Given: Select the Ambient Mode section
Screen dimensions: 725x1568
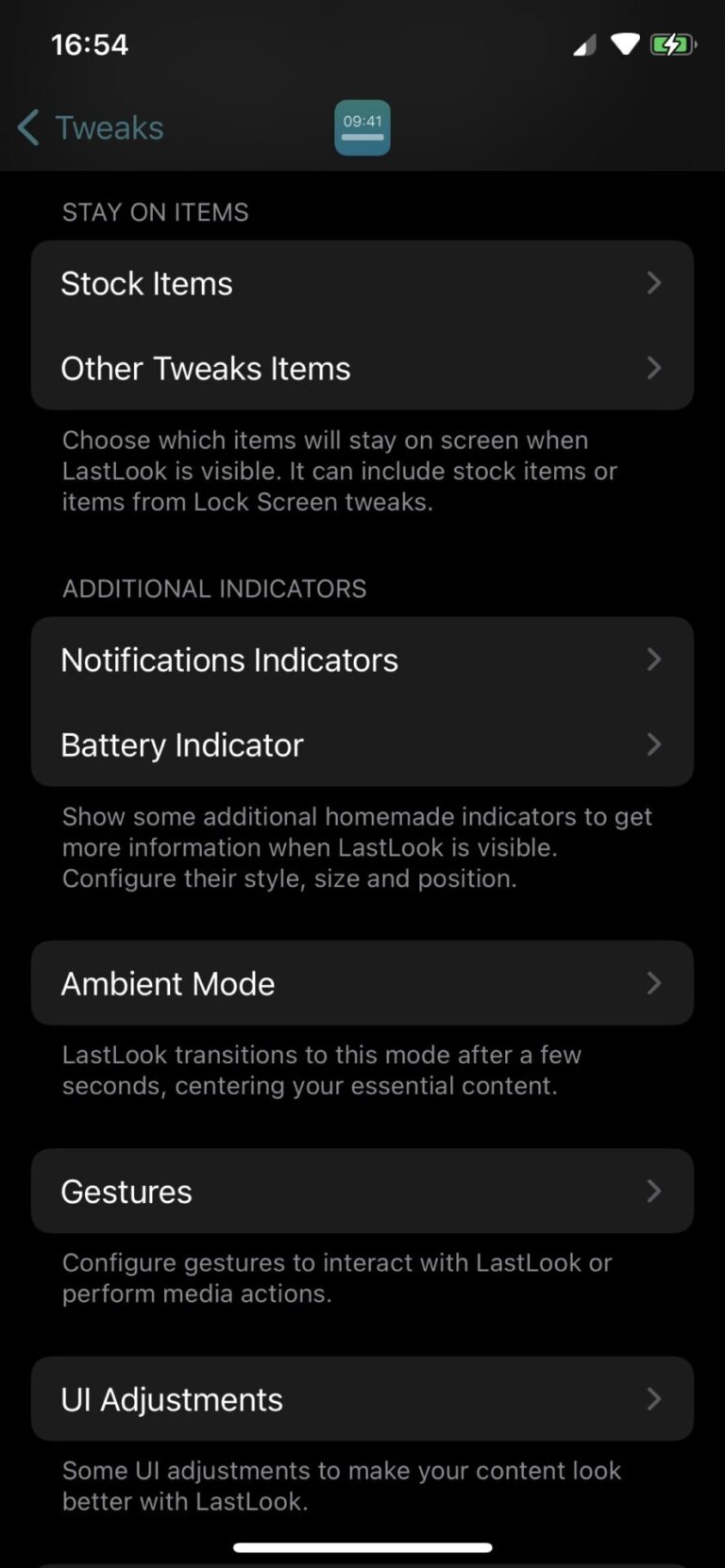Looking at the screenshot, I should coord(362,983).
